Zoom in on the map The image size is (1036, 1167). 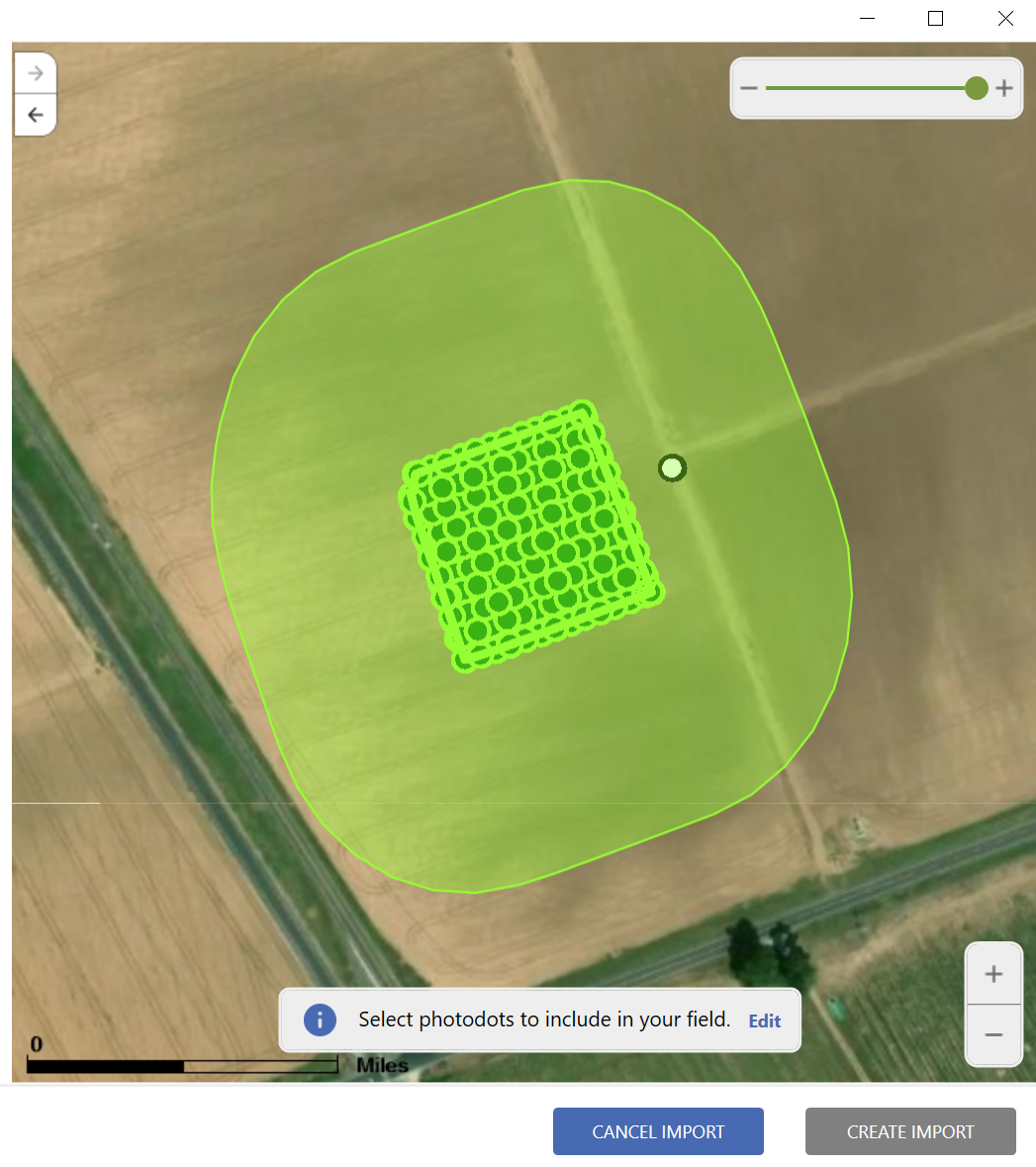click(x=993, y=974)
